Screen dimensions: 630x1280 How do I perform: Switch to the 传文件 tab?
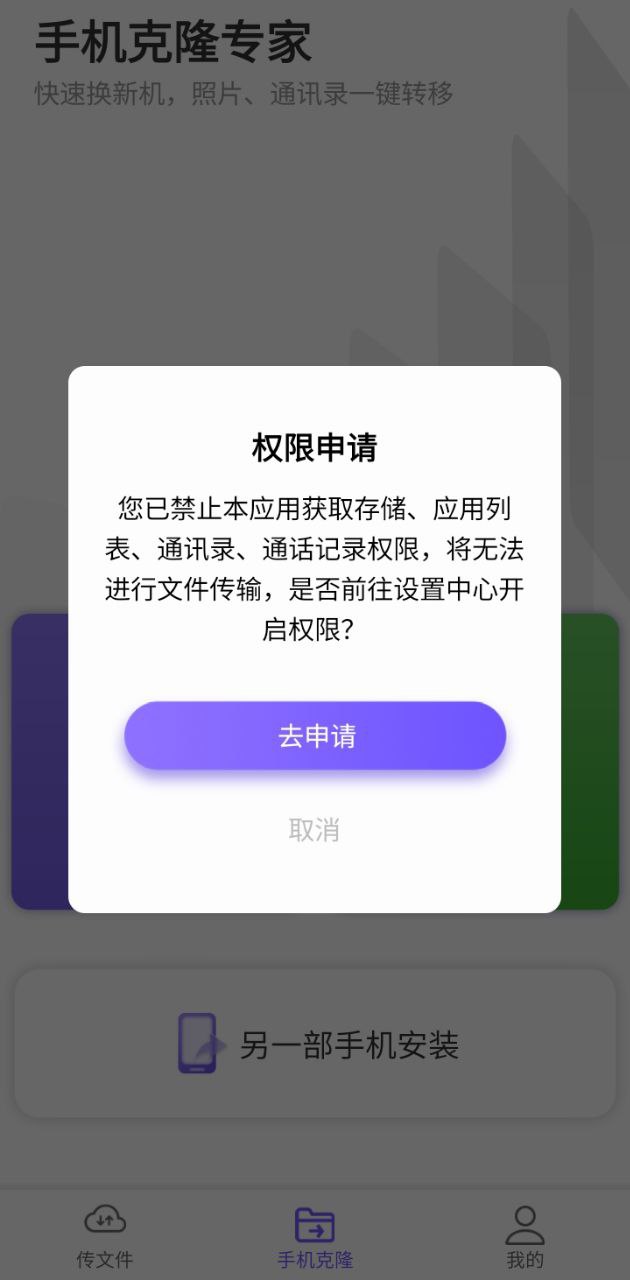coord(105,1235)
